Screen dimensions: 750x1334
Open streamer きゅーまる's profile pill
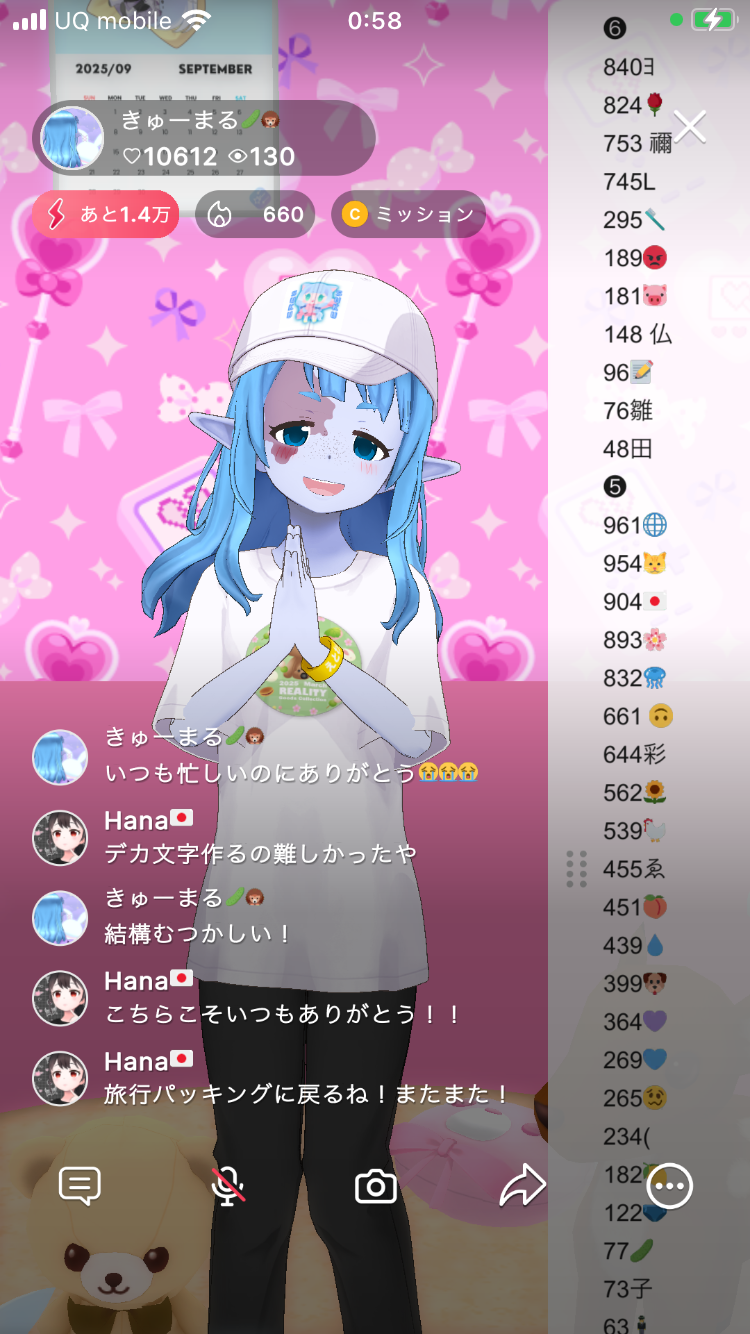coord(204,138)
